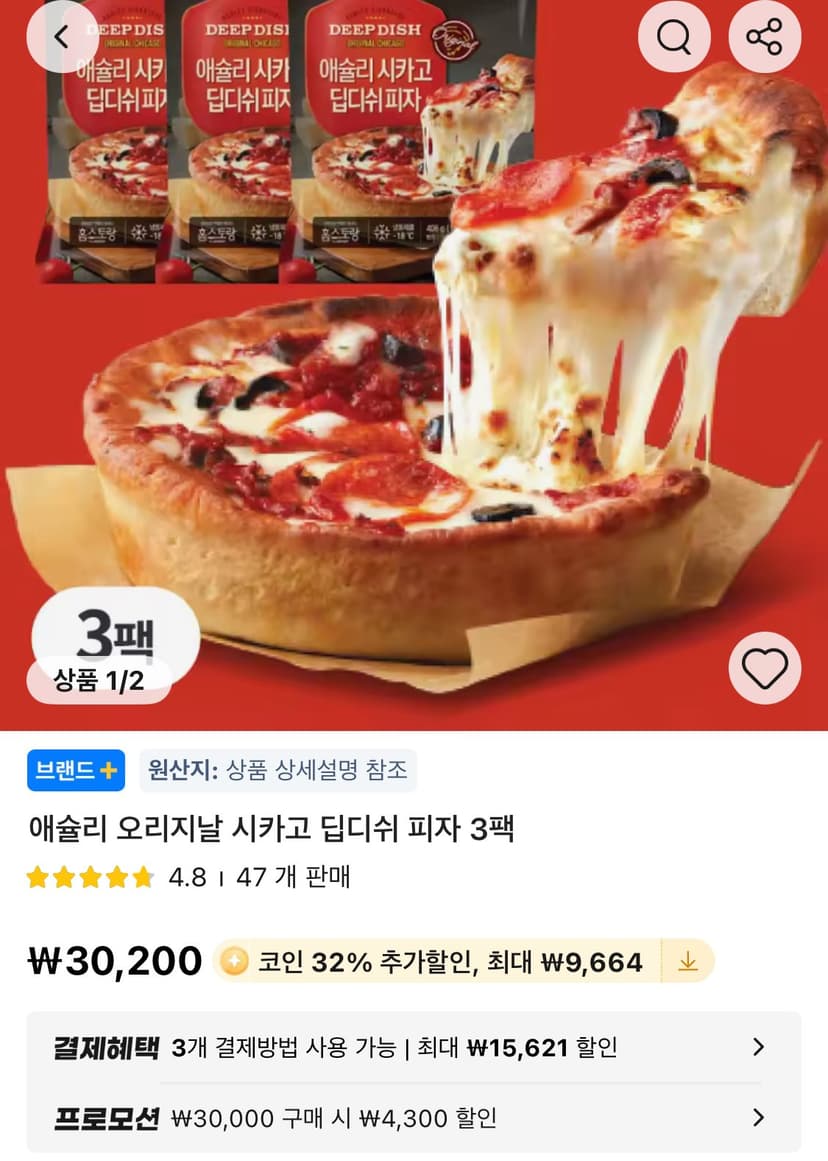Go back using the arrow icon
The width and height of the screenshot is (828, 1161).
[61, 36]
